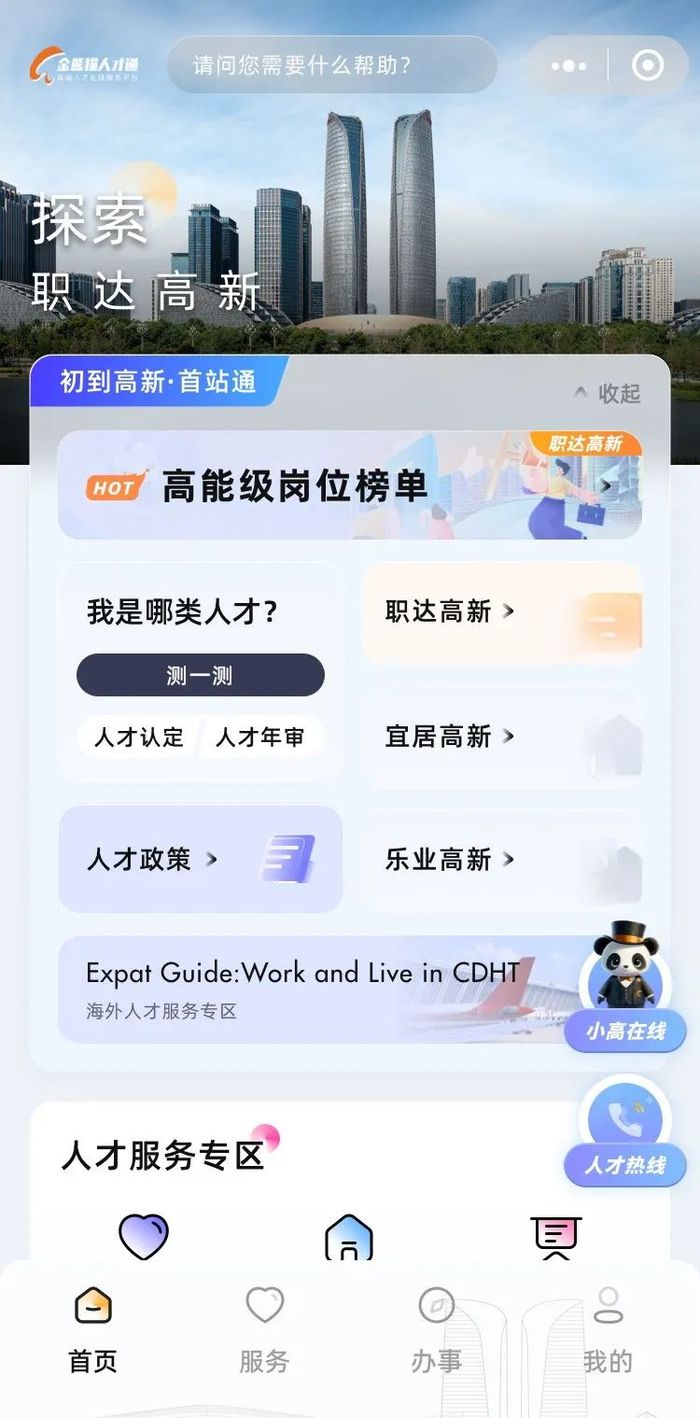Screen dimensions: 700x1418
Task: Open the 高能级岗位榜单 banner
Action: [349, 486]
